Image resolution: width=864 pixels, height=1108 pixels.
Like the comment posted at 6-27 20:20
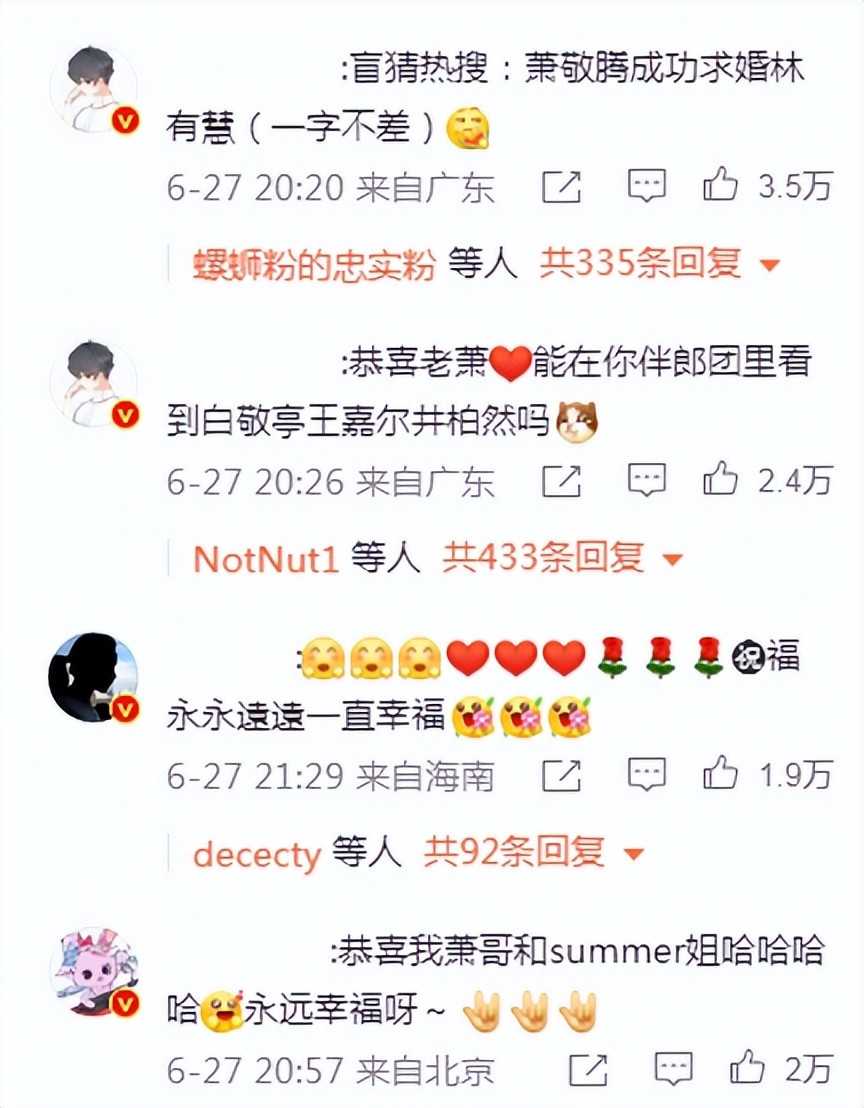click(x=721, y=186)
